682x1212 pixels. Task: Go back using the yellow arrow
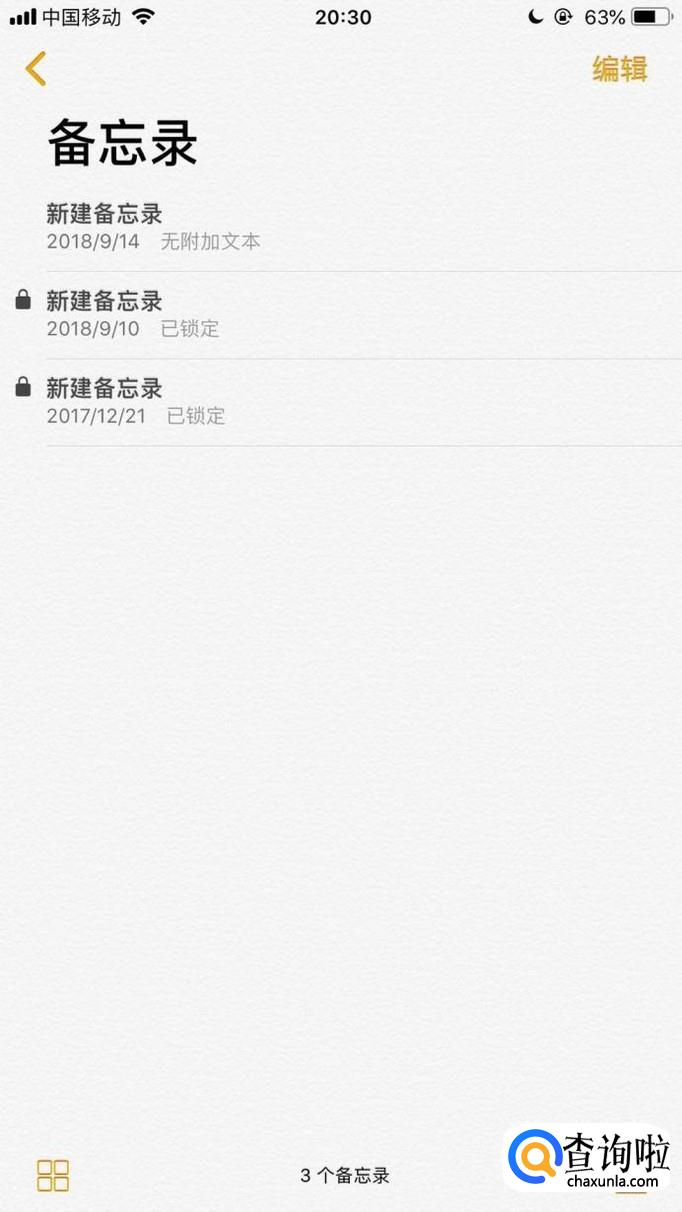tap(36, 69)
